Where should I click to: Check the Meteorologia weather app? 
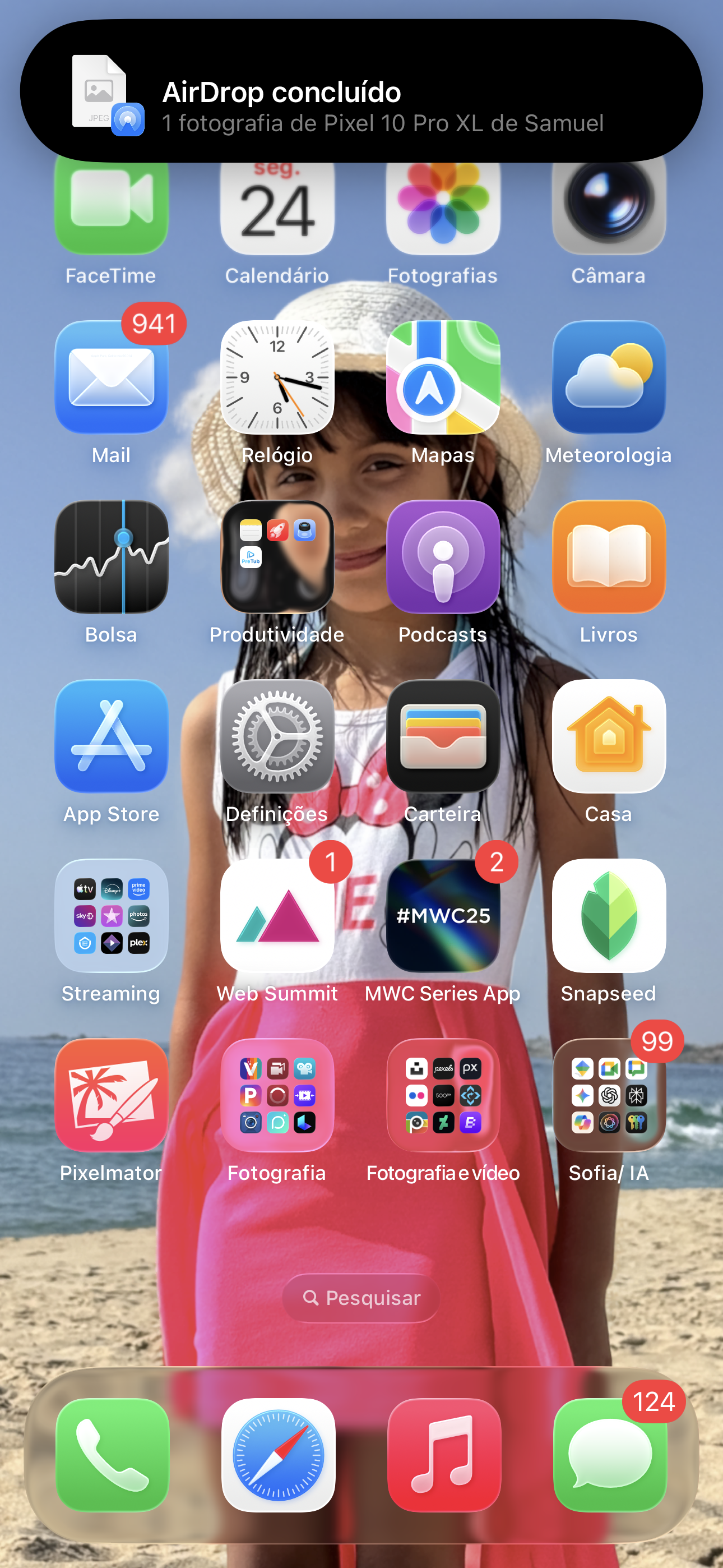coord(609,377)
